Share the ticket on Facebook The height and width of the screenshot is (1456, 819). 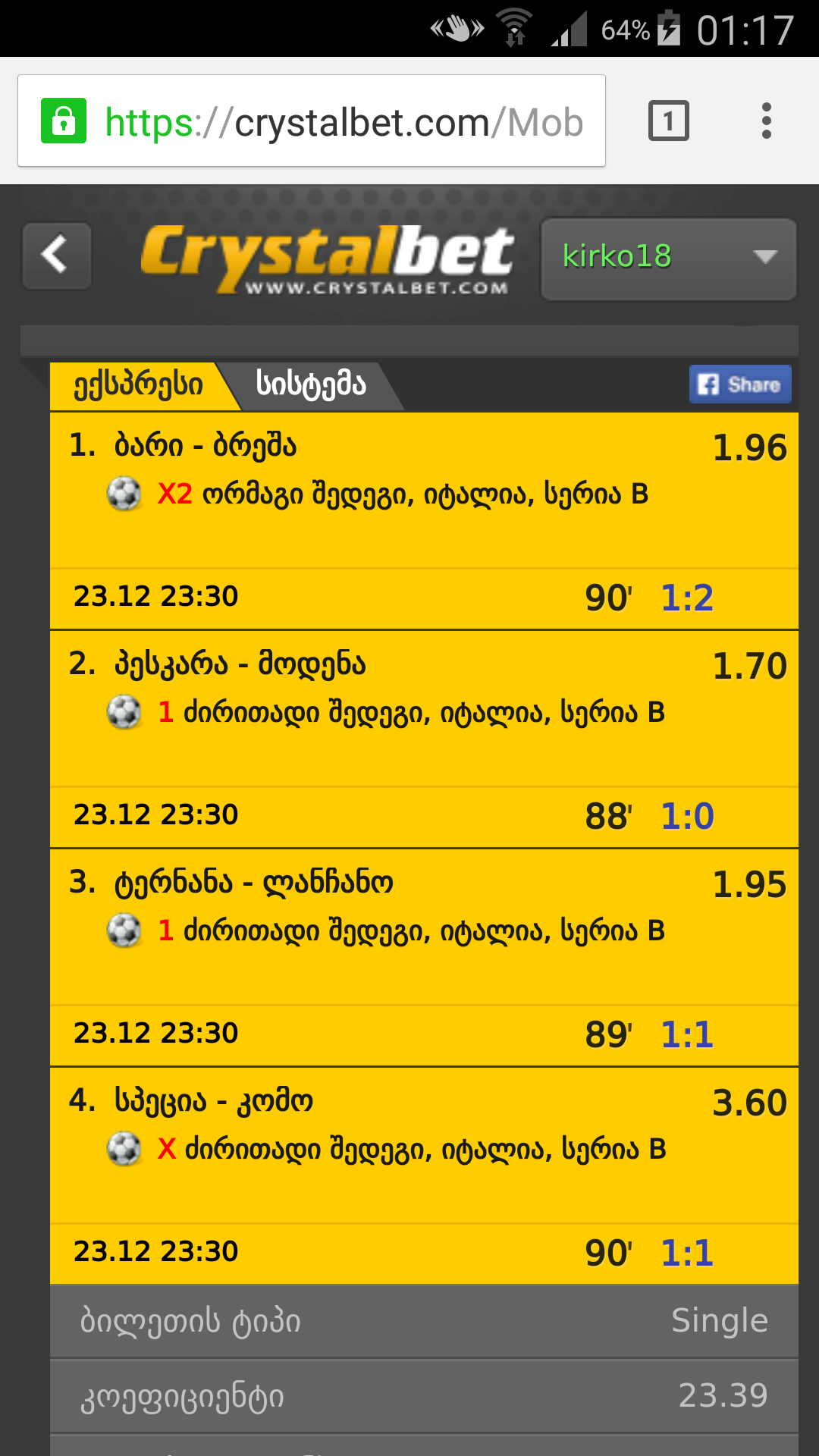(x=739, y=384)
